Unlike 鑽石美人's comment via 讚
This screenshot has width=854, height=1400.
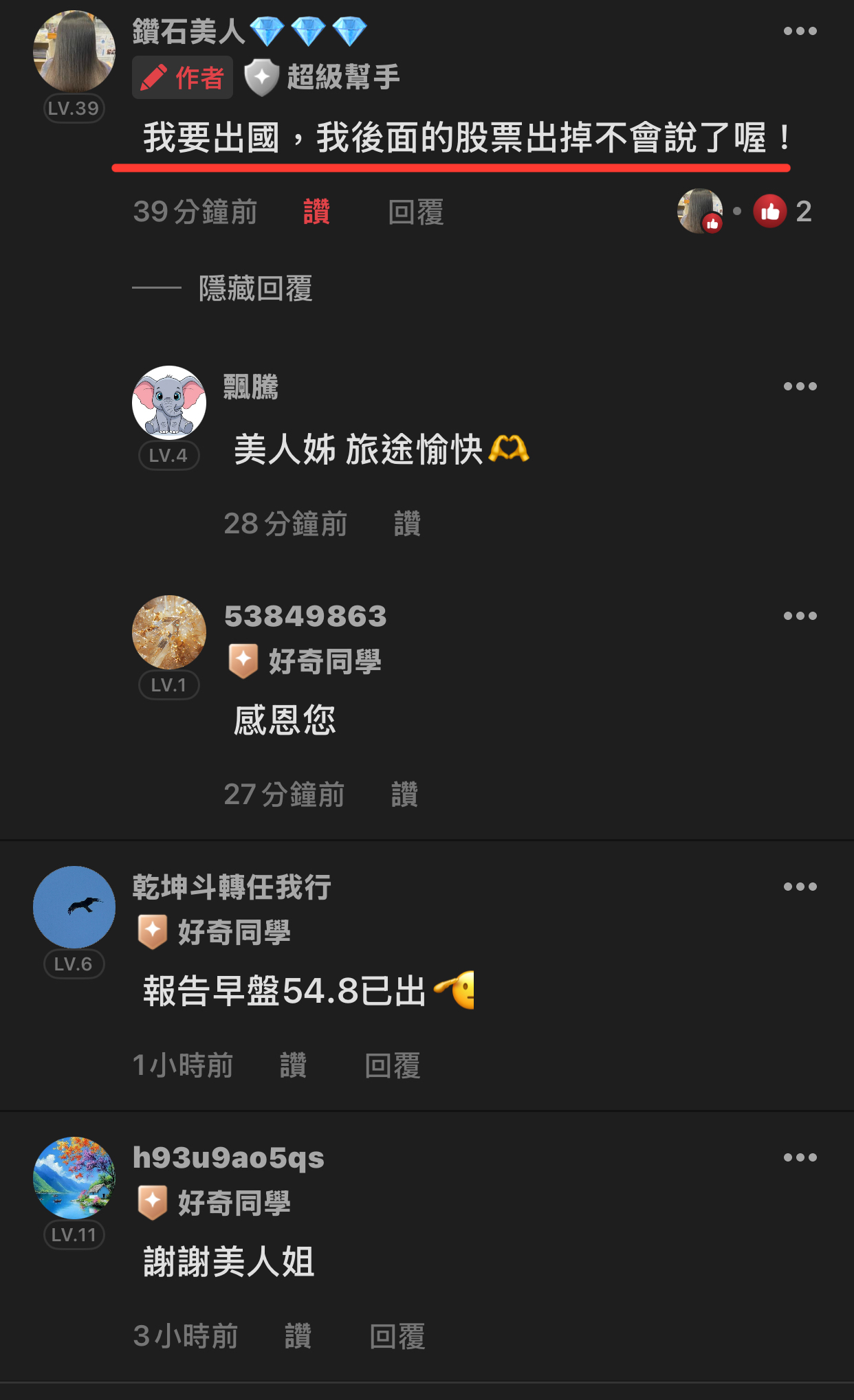[316, 212]
